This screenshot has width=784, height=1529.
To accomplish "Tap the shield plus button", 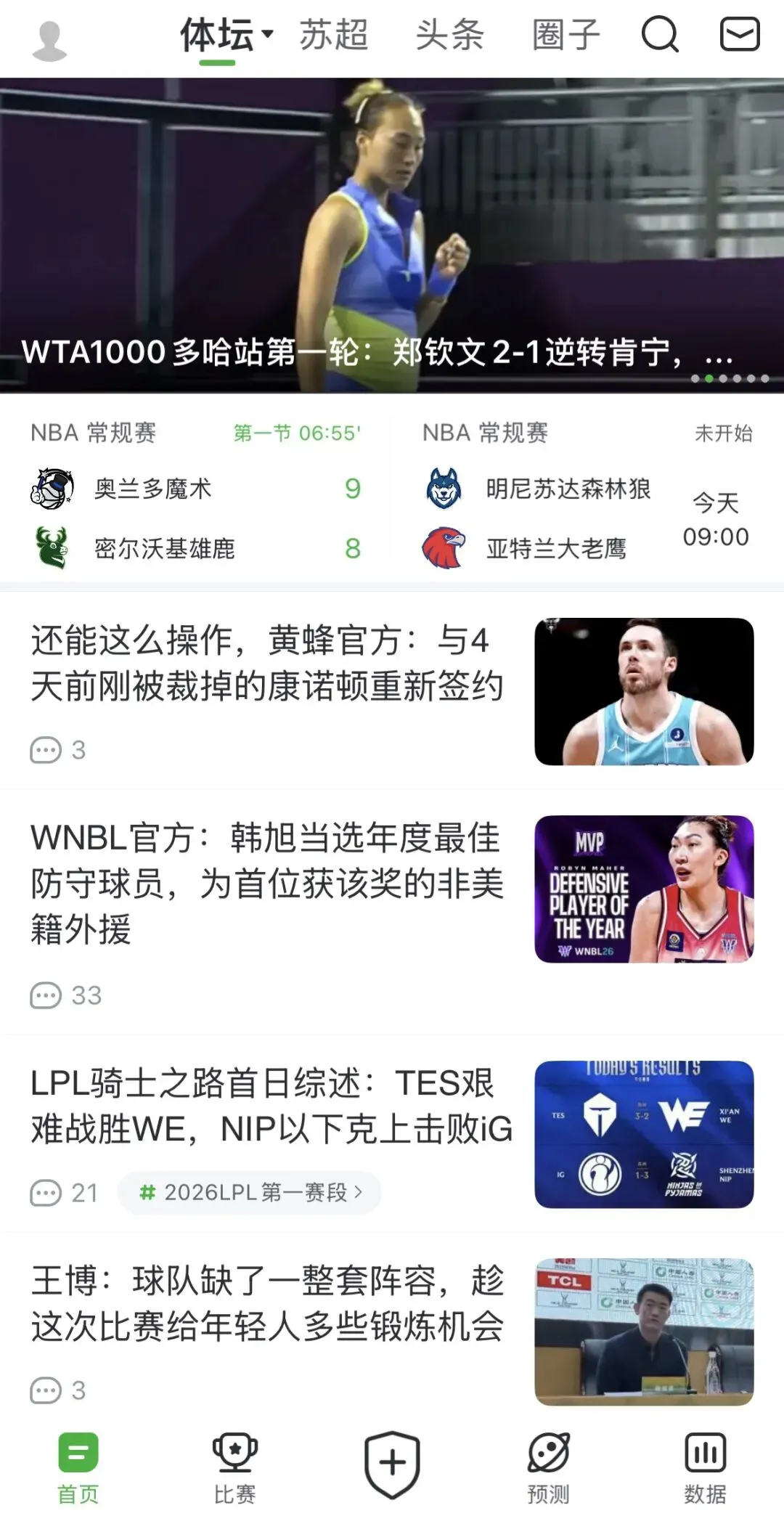I will (392, 1464).
